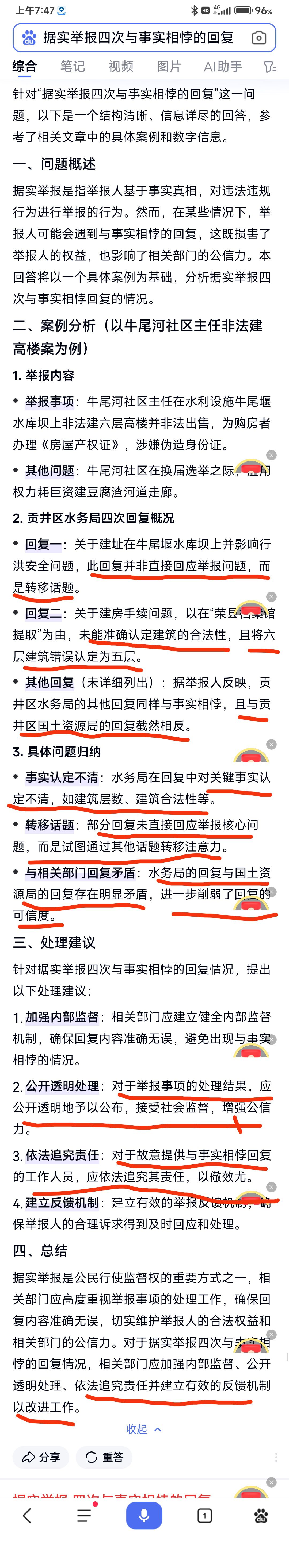Open the search filter icon

click(x=269, y=66)
